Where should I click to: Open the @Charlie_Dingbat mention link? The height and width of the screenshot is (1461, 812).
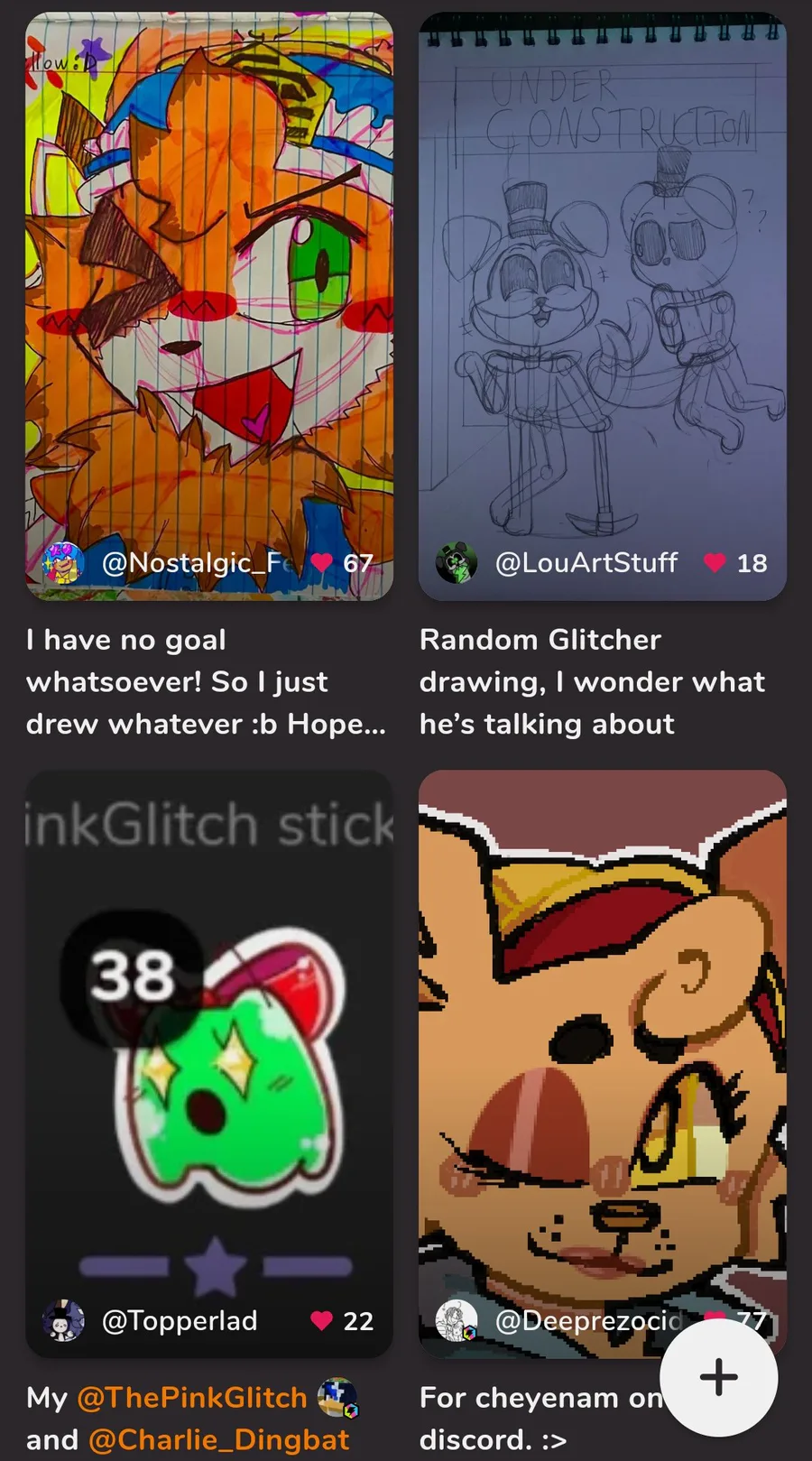coord(218,1439)
